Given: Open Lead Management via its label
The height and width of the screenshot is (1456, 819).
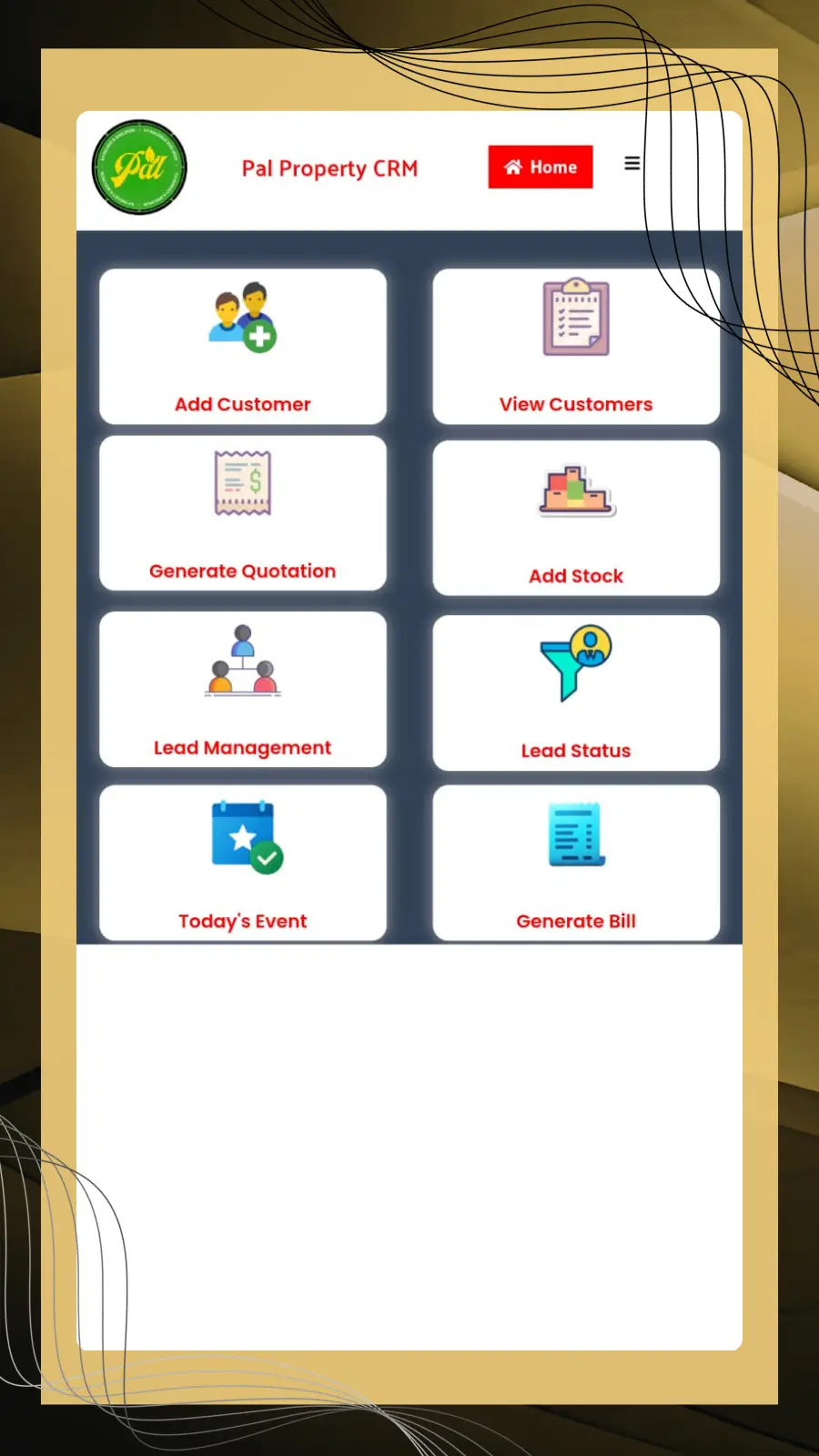Looking at the screenshot, I should tap(242, 747).
